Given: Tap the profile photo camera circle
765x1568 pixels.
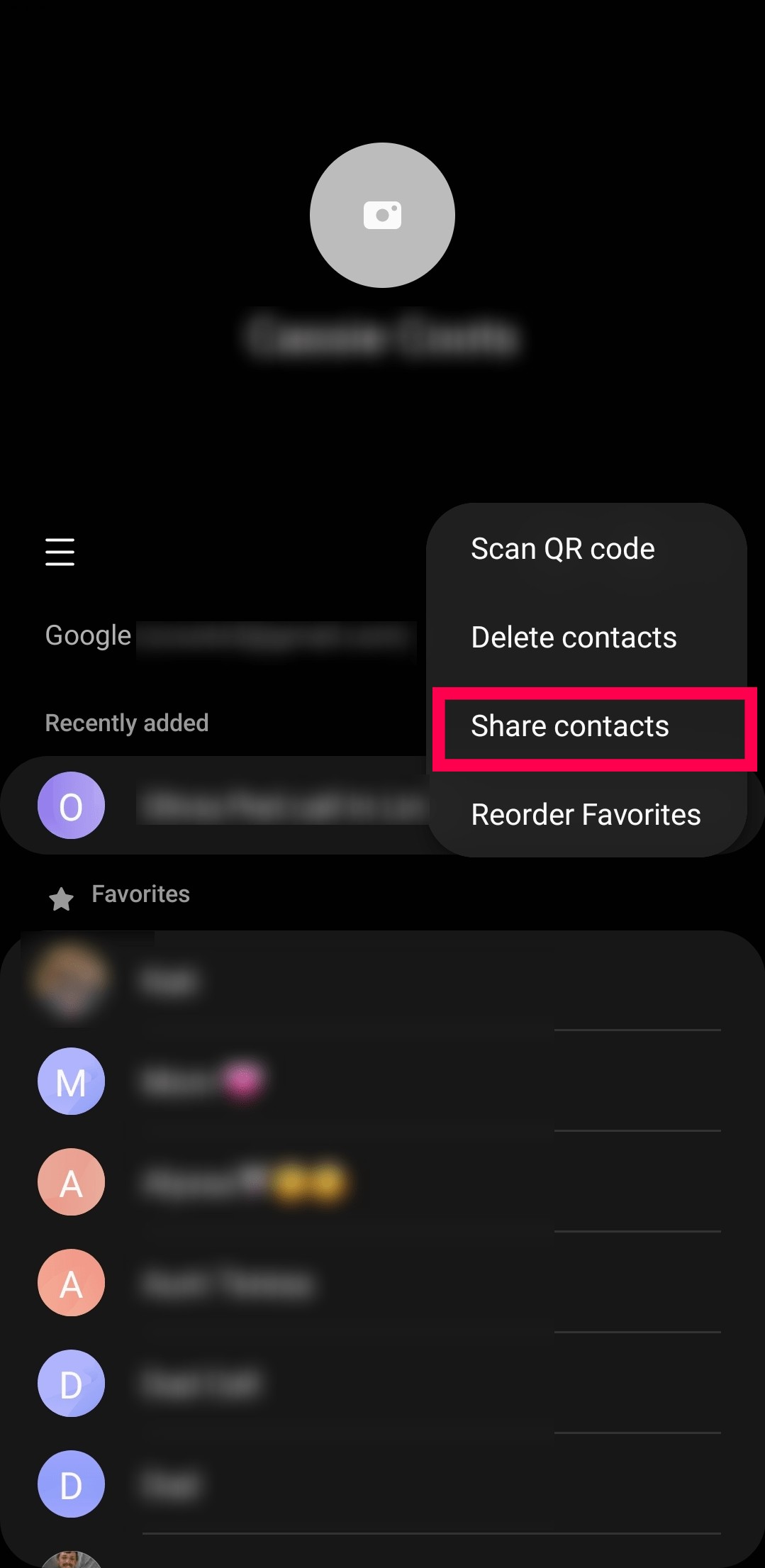Looking at the screenshot, I should pyautogui.click(x=382, y=215).
